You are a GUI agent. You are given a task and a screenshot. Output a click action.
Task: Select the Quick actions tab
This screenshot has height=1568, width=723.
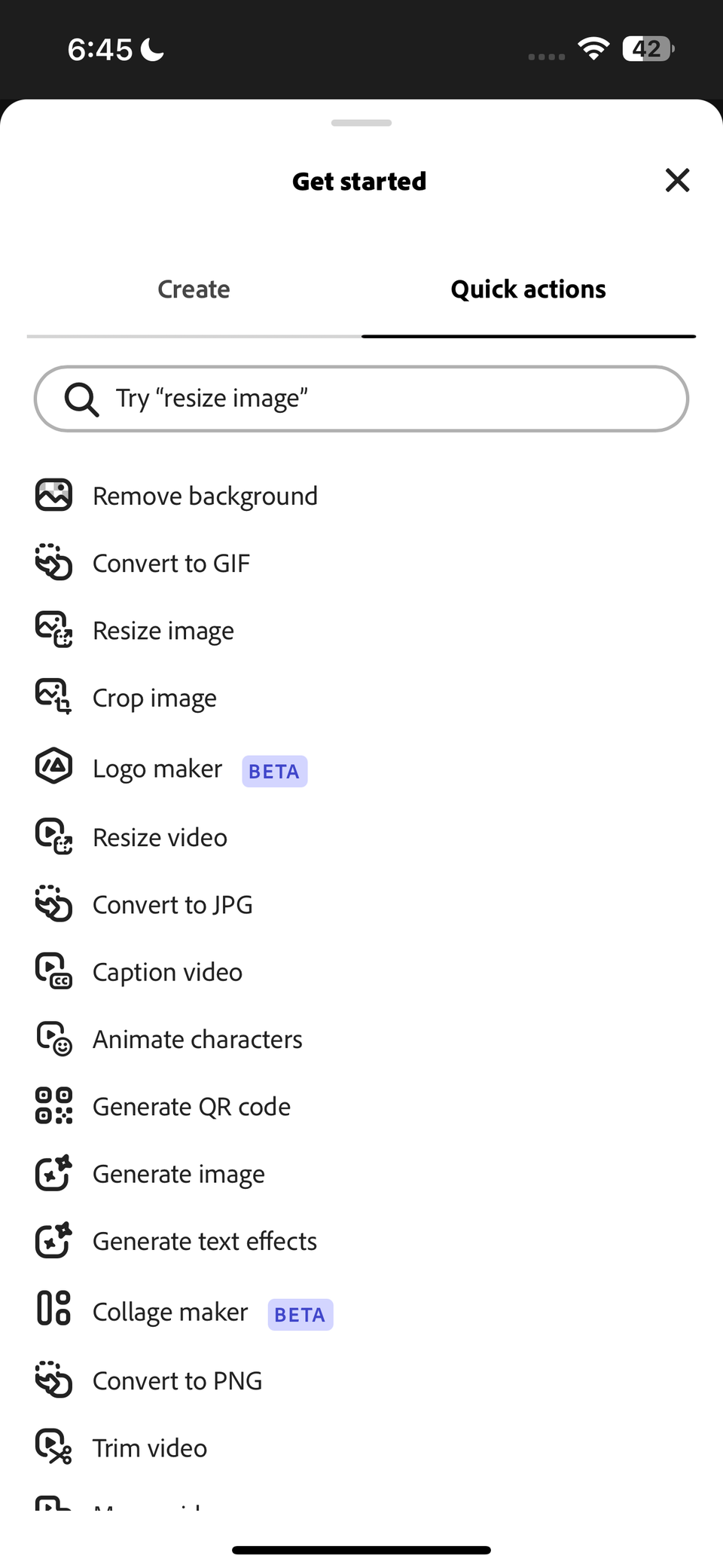[x=528, y=289]
